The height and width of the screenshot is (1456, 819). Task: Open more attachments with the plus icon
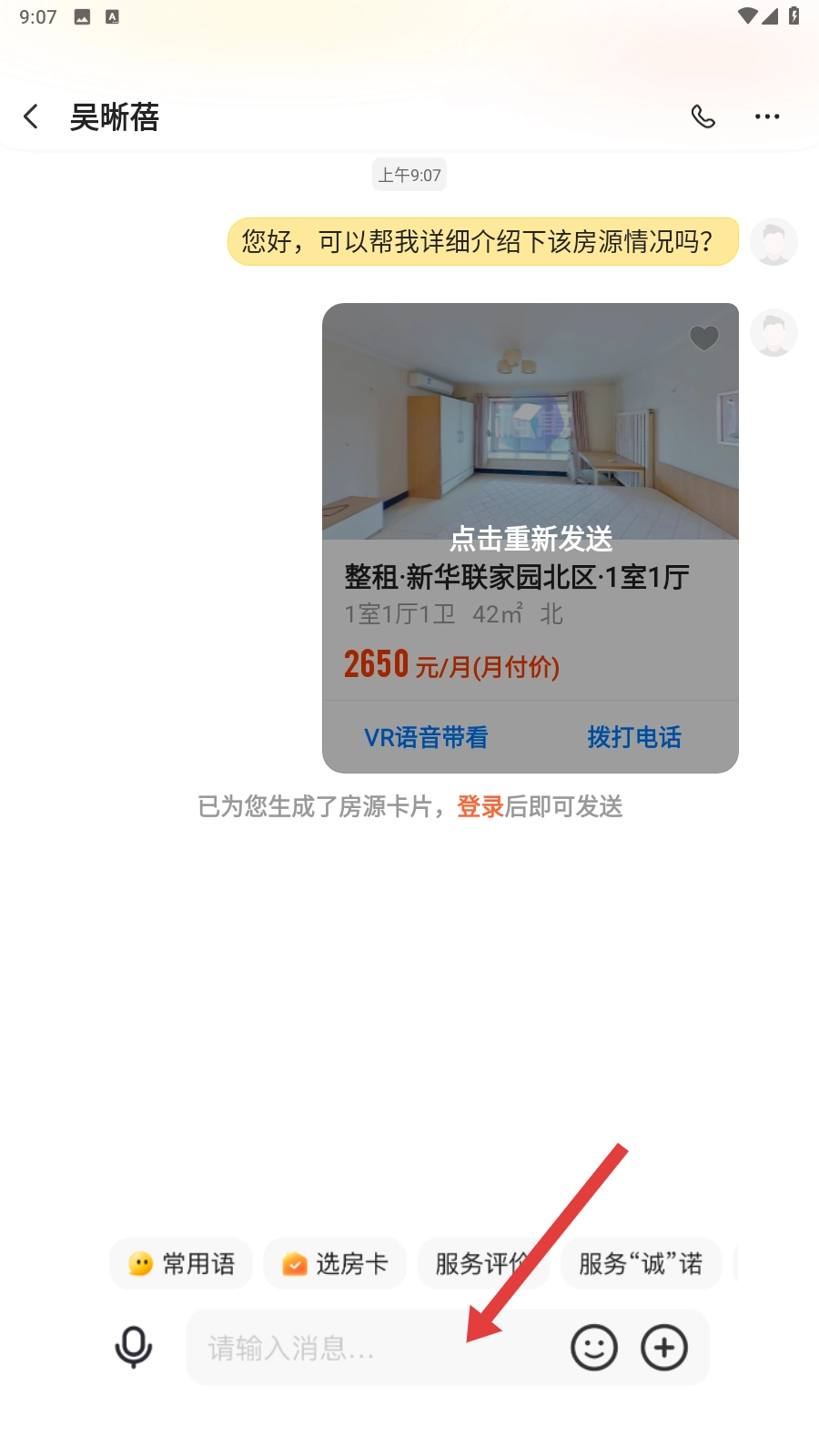(664, 1348)
